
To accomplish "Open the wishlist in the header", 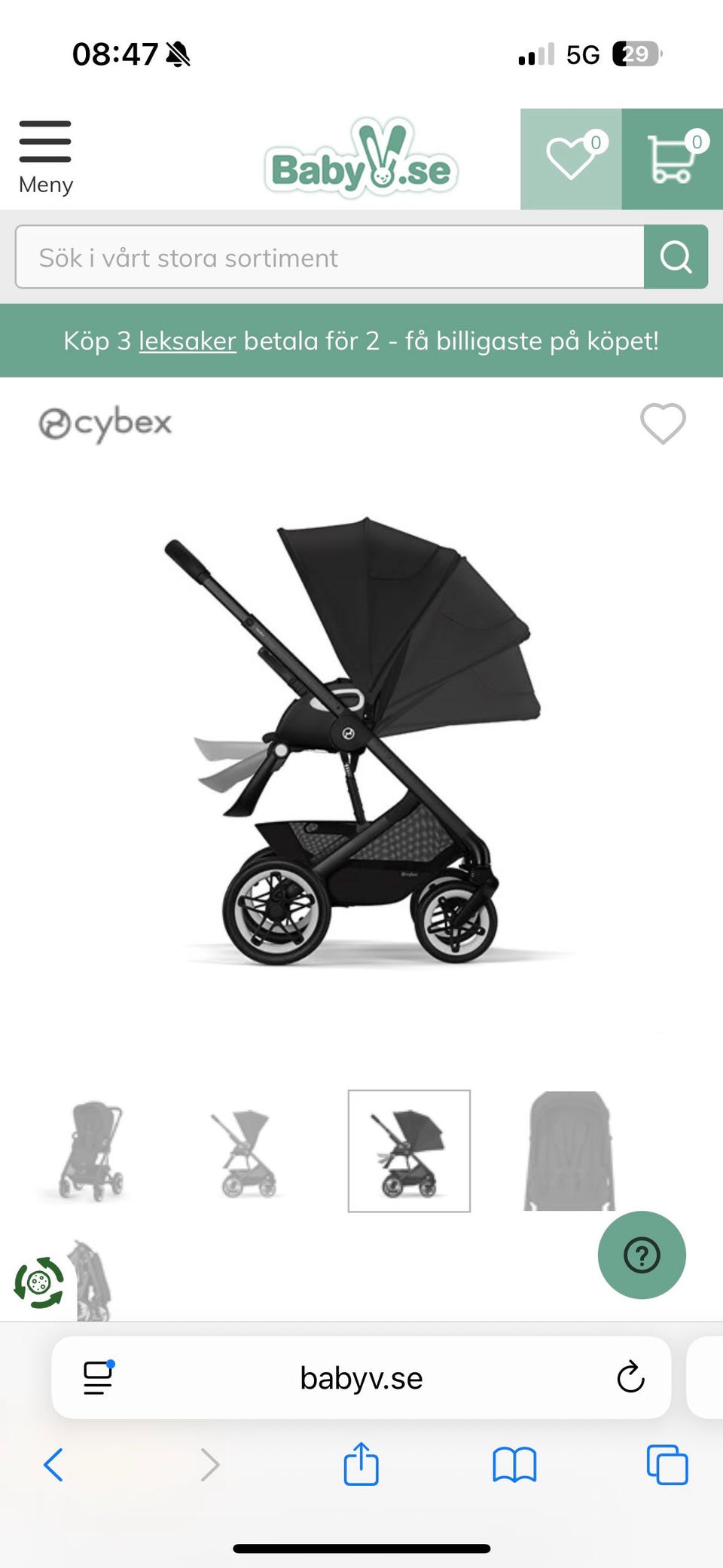I will tap(571, 158).
